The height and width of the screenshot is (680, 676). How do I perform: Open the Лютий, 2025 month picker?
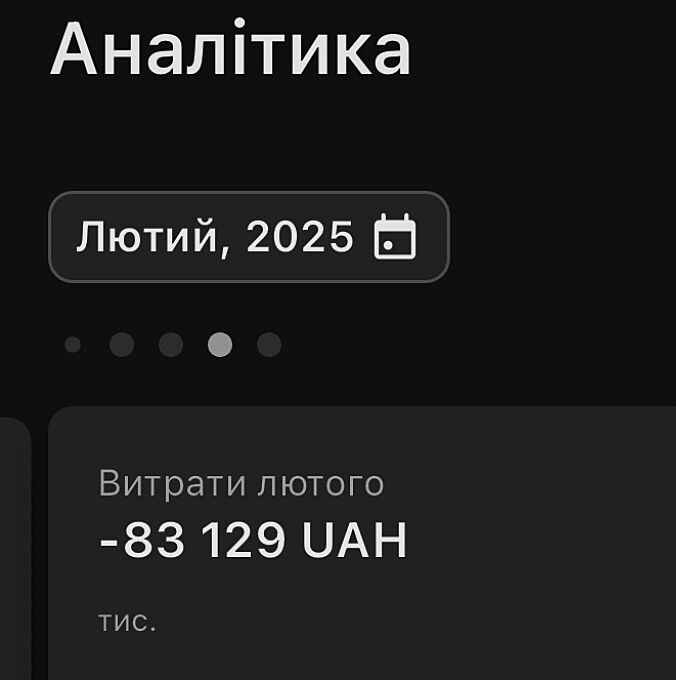pyautogui.click(x=248, y=237)
